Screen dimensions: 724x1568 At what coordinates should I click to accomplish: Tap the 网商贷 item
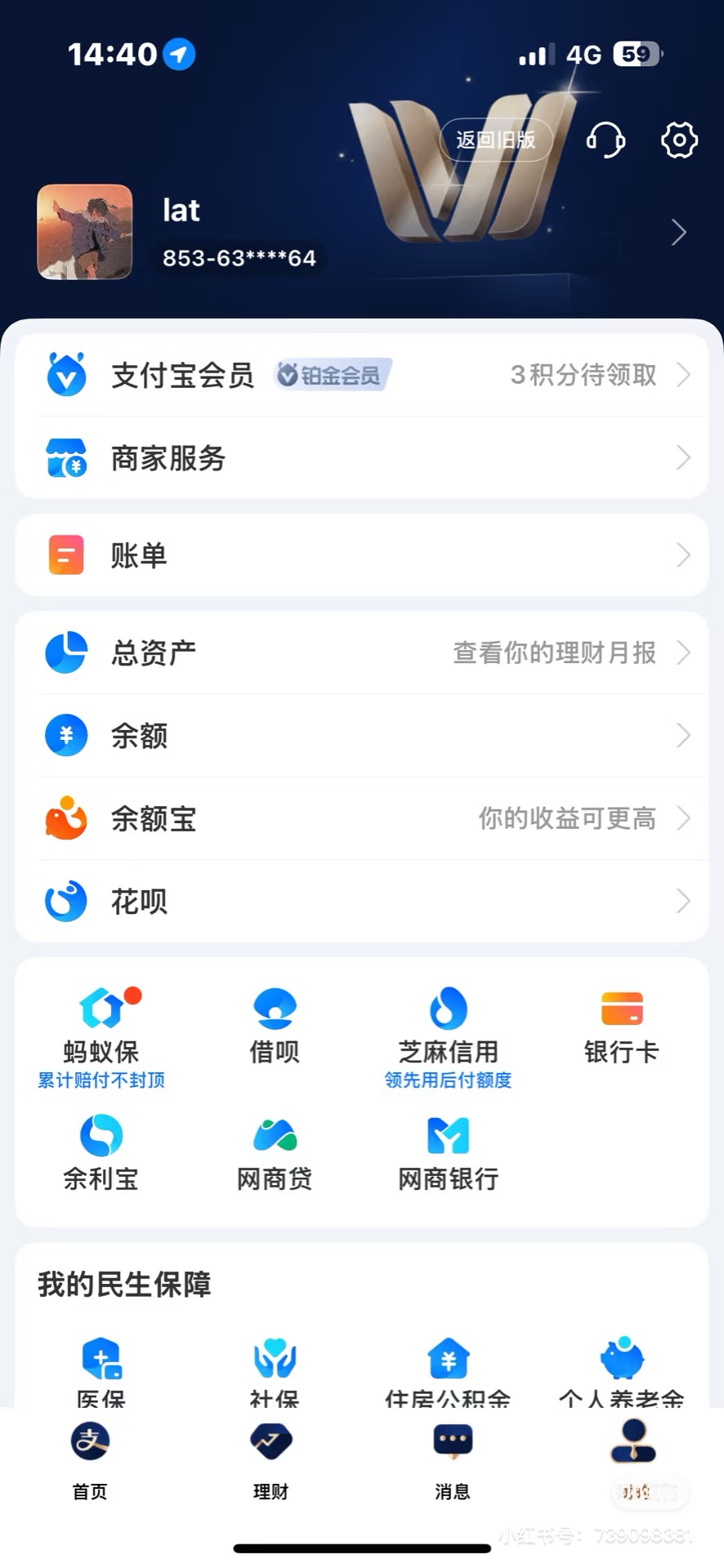click(275, 1152)
